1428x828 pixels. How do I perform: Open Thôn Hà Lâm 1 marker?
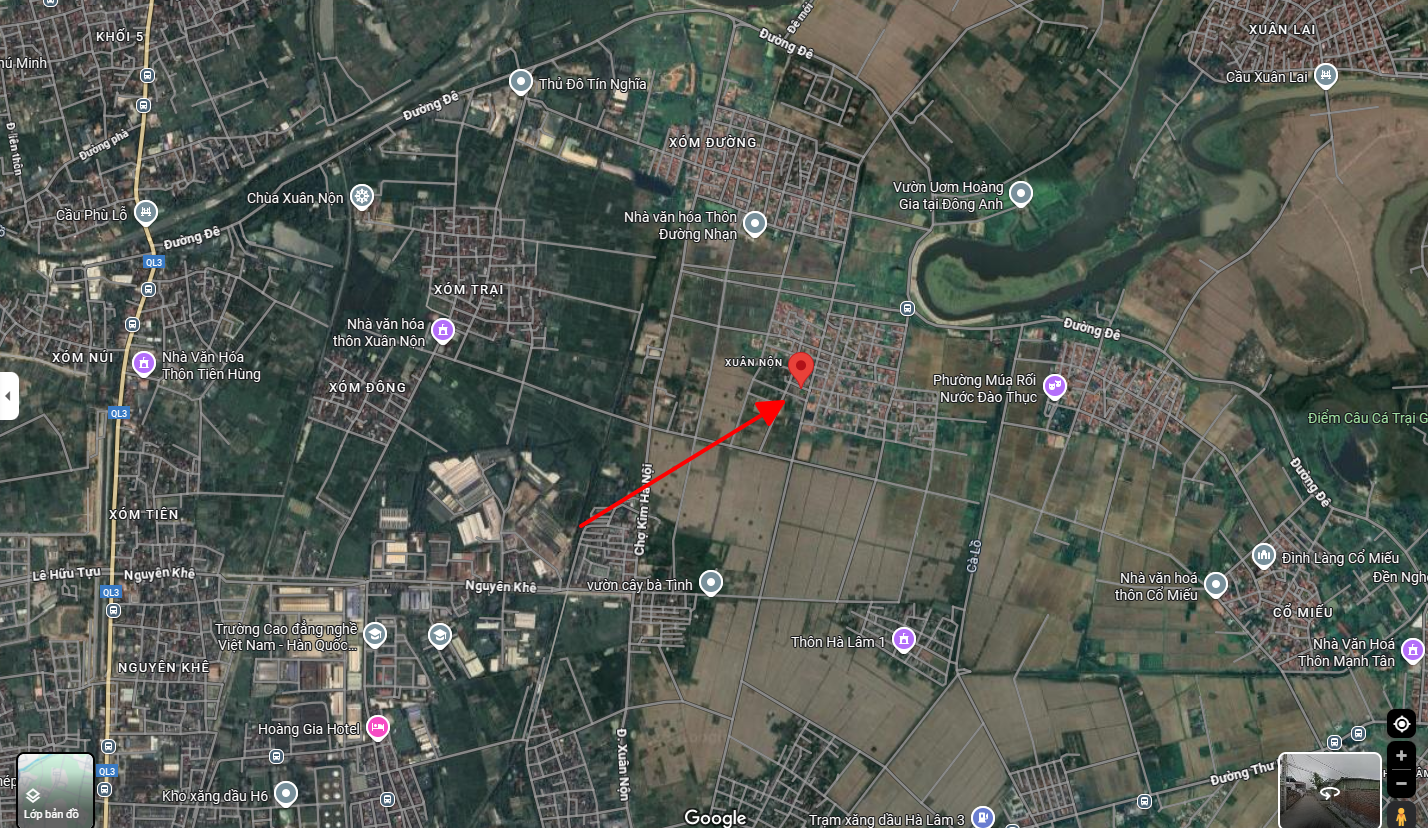[x=903, y=639]
